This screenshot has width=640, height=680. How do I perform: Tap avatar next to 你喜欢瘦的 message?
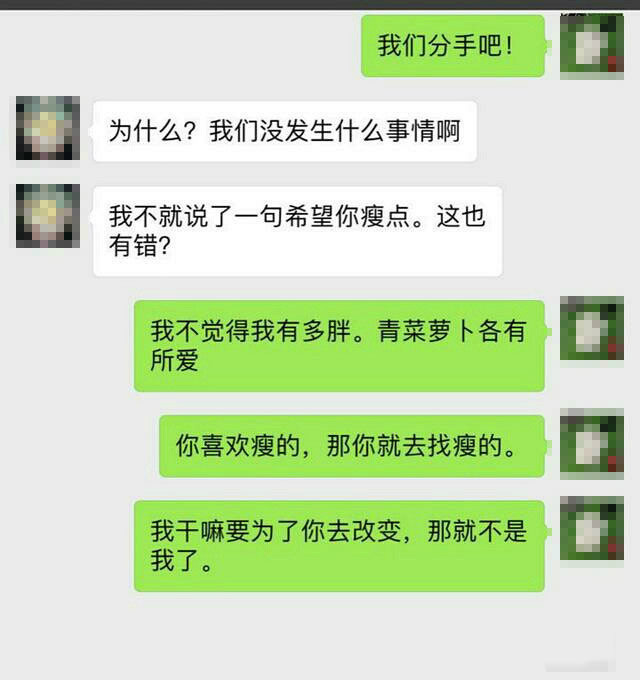[592, 443]
